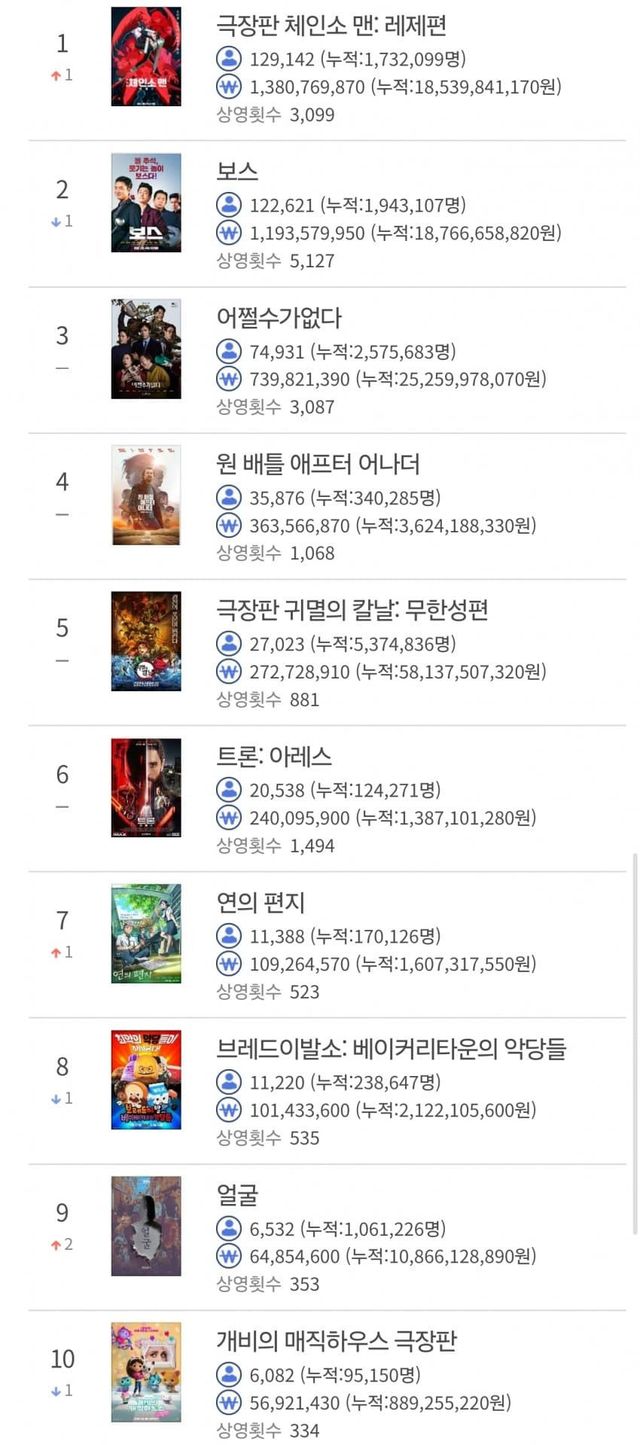Open 원 배틀 애프터 어나더 details

[318, 464]
